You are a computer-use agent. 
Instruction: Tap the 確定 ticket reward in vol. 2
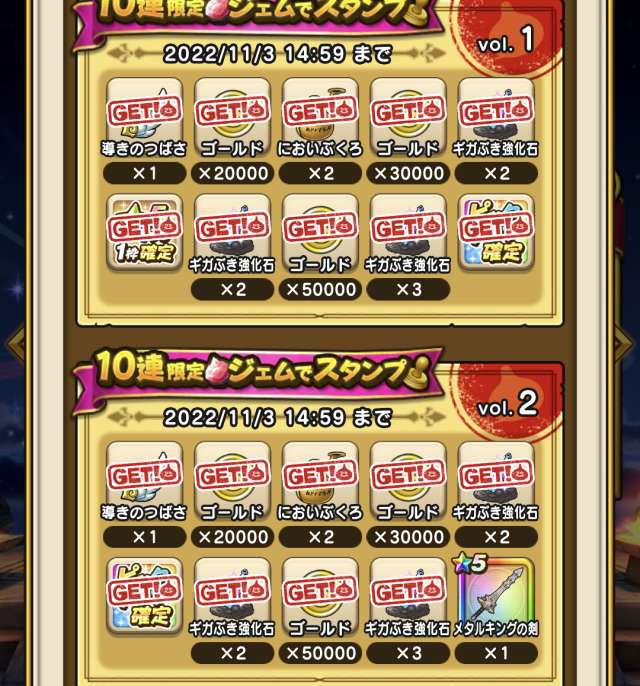(145, 597)
